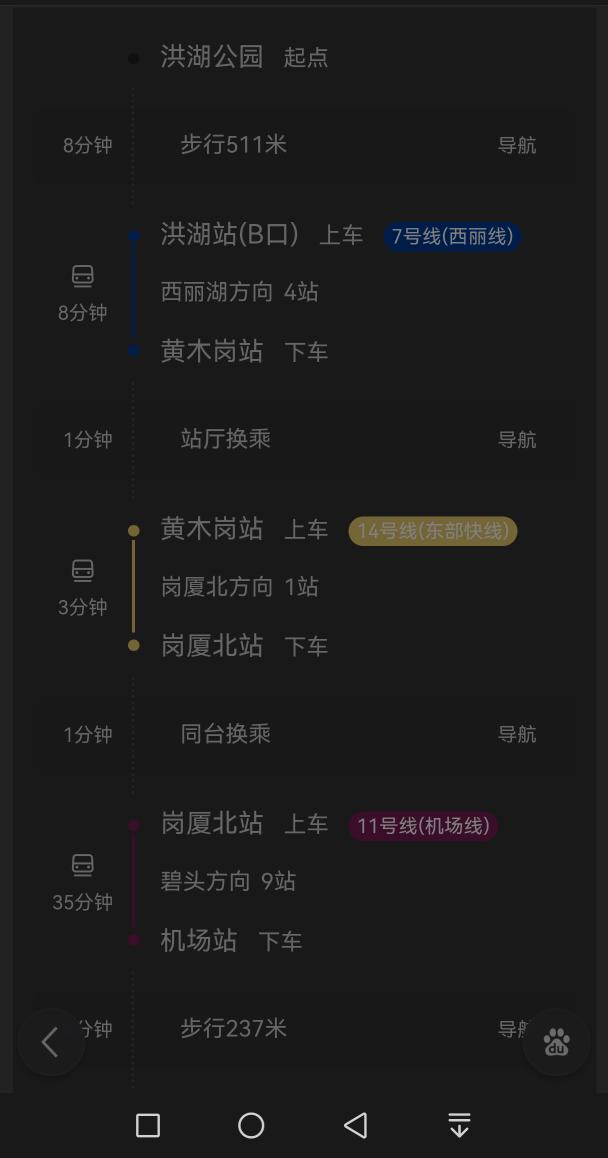Expand the 碧头方向 9站 stop list

[228, 881]
